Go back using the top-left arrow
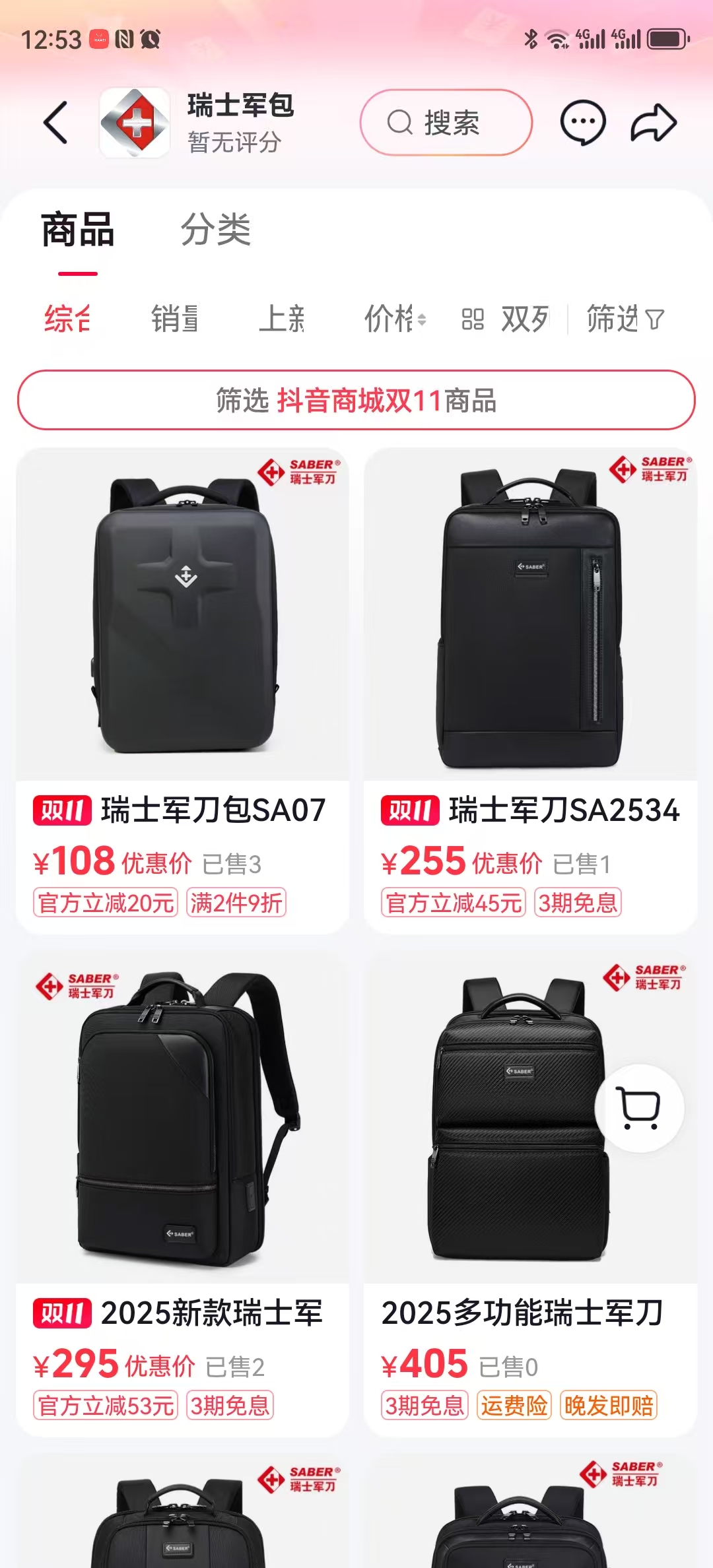Image resolution: width=713 pixels, height=1568 pixels. (55, 123)
